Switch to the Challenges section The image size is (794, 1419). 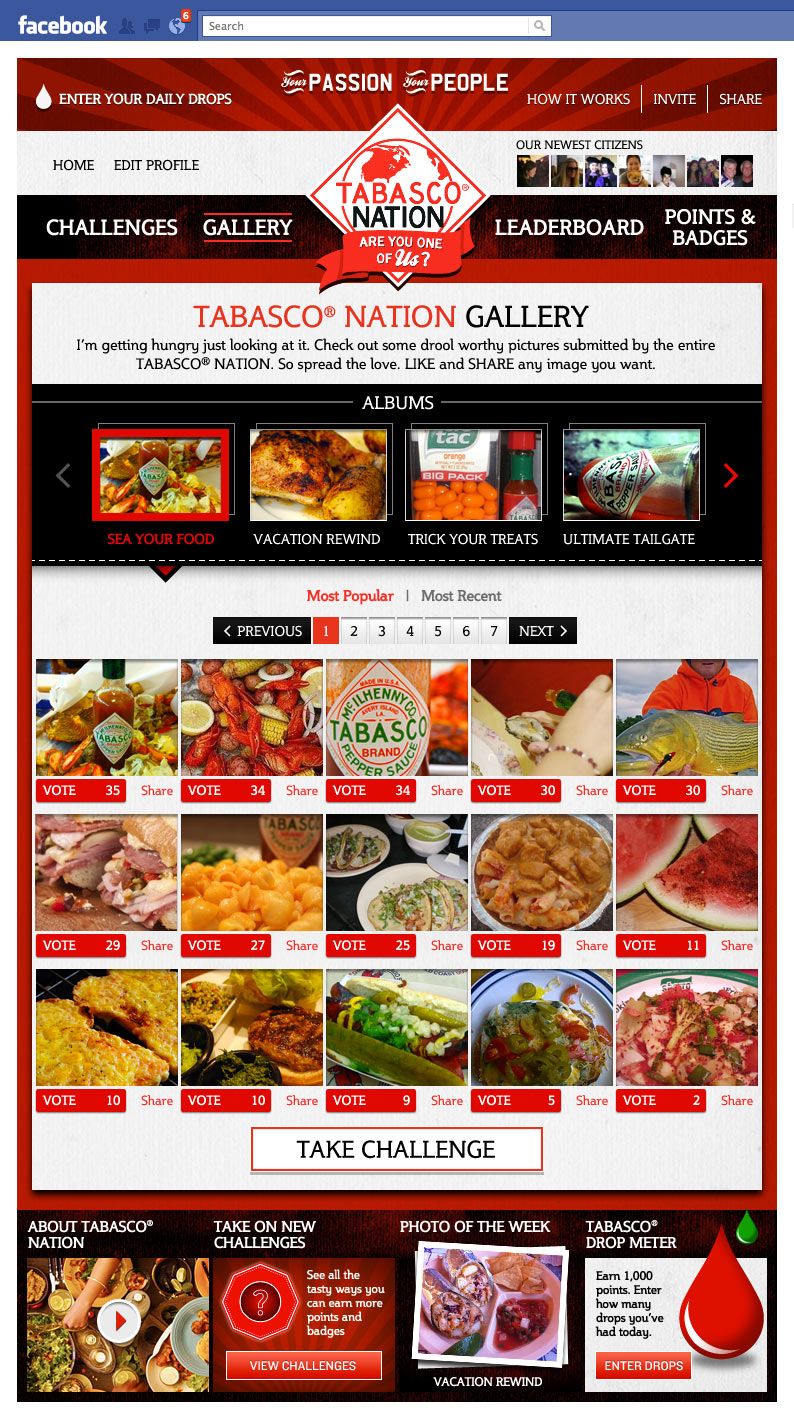(x=112, y=228)
